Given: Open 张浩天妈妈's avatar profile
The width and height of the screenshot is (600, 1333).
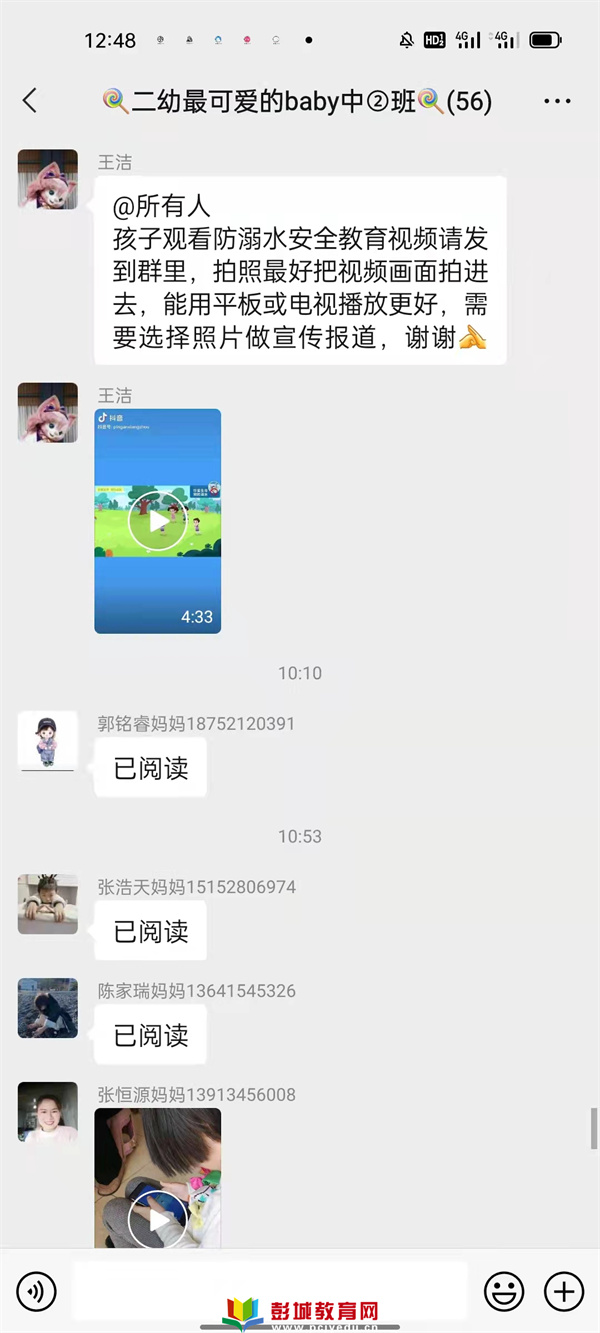Looking at the screenshot, I should (x=48, y=904).
